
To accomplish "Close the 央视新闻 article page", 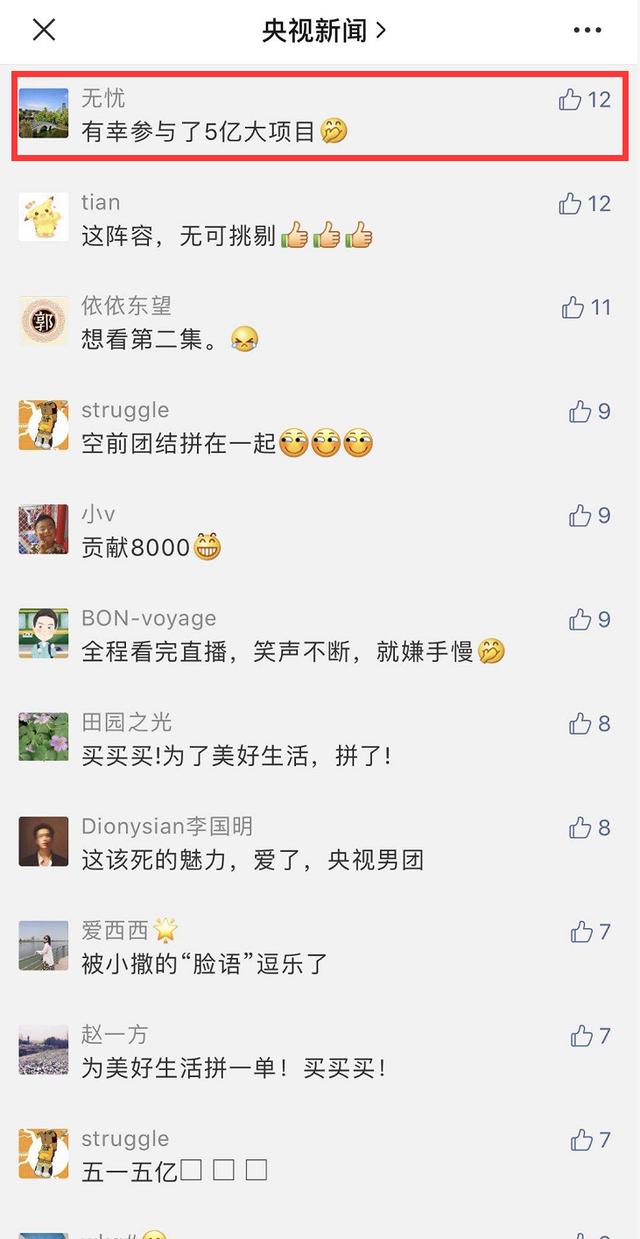I will (44, 30).
